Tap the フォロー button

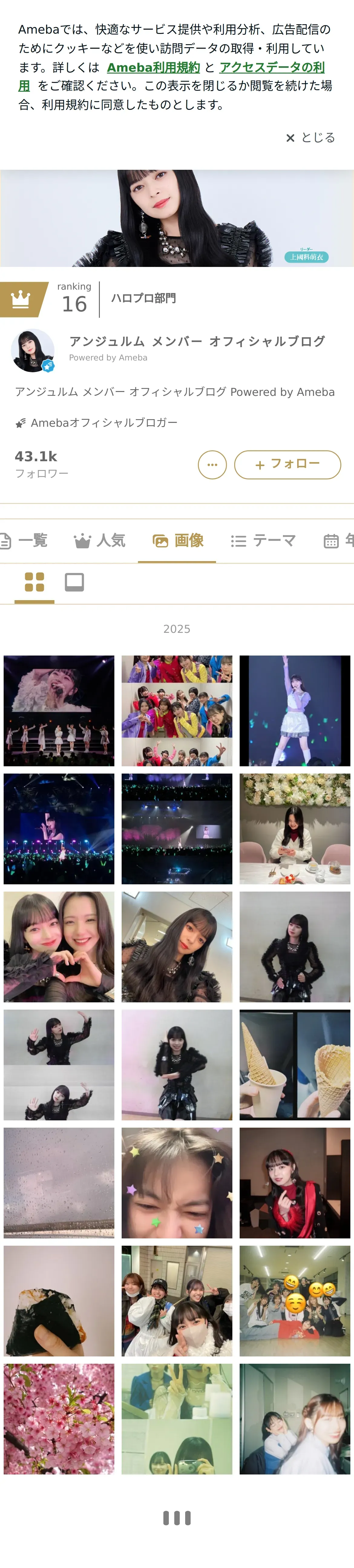[287, 465]
